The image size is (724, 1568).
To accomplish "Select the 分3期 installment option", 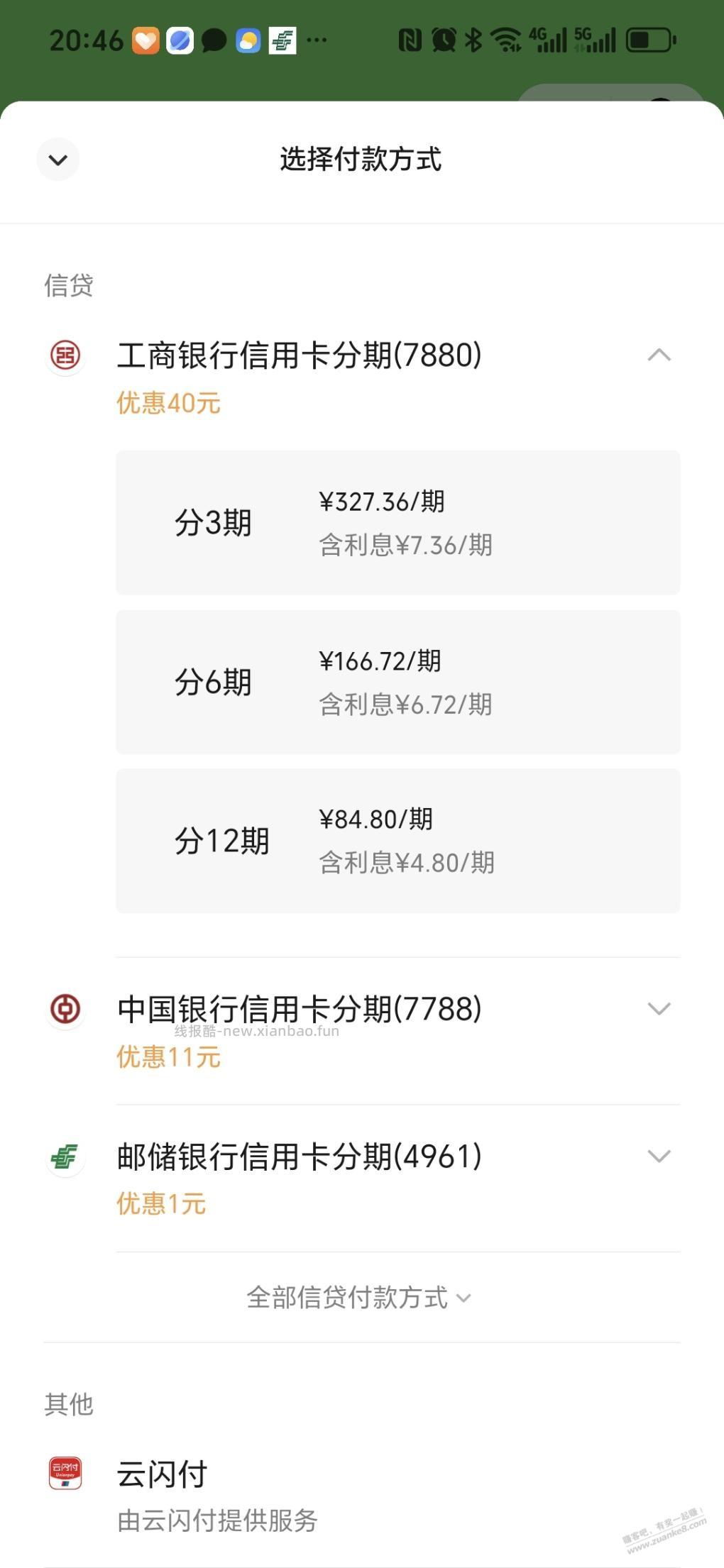I will [397, 521].
